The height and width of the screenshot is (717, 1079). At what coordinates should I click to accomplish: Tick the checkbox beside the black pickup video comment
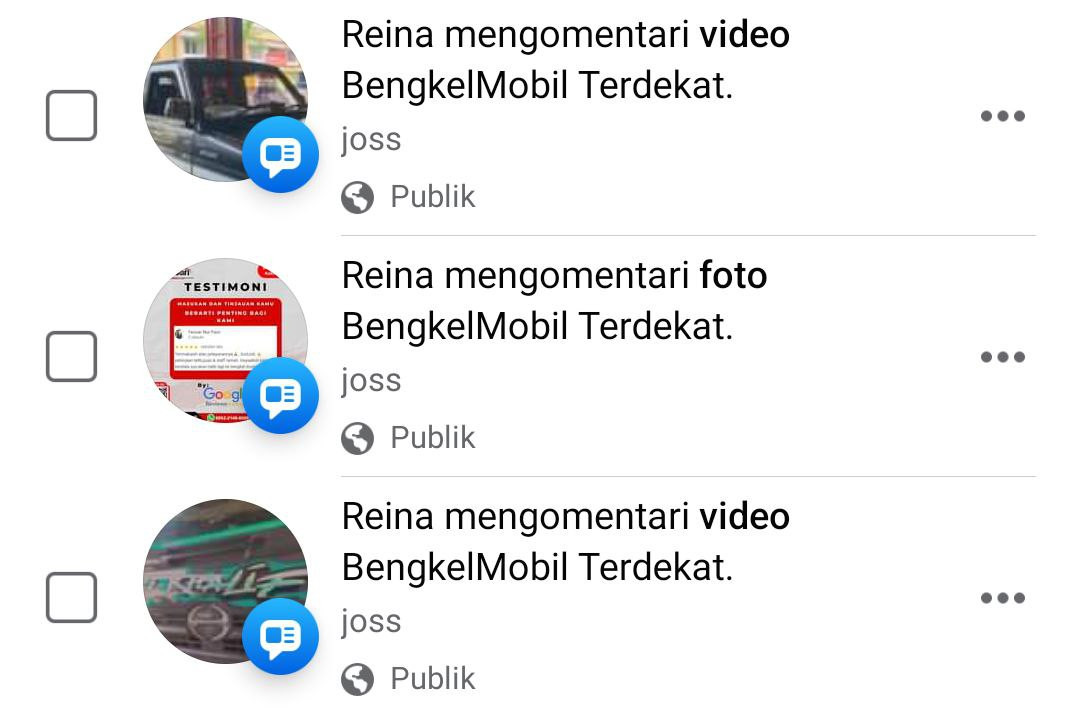coord(72,116)
